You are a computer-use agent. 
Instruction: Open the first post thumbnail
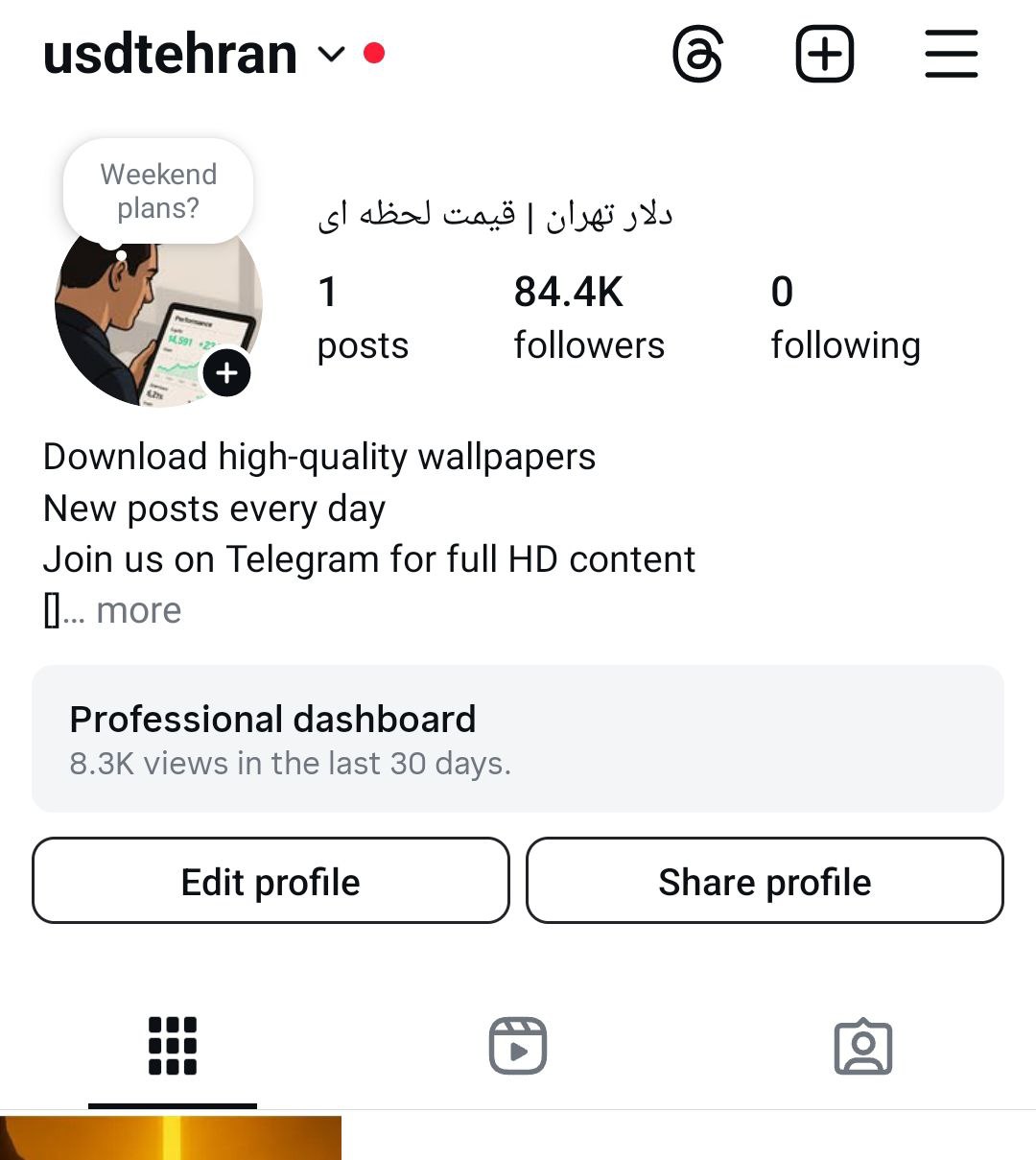[x=171, y=1138]
